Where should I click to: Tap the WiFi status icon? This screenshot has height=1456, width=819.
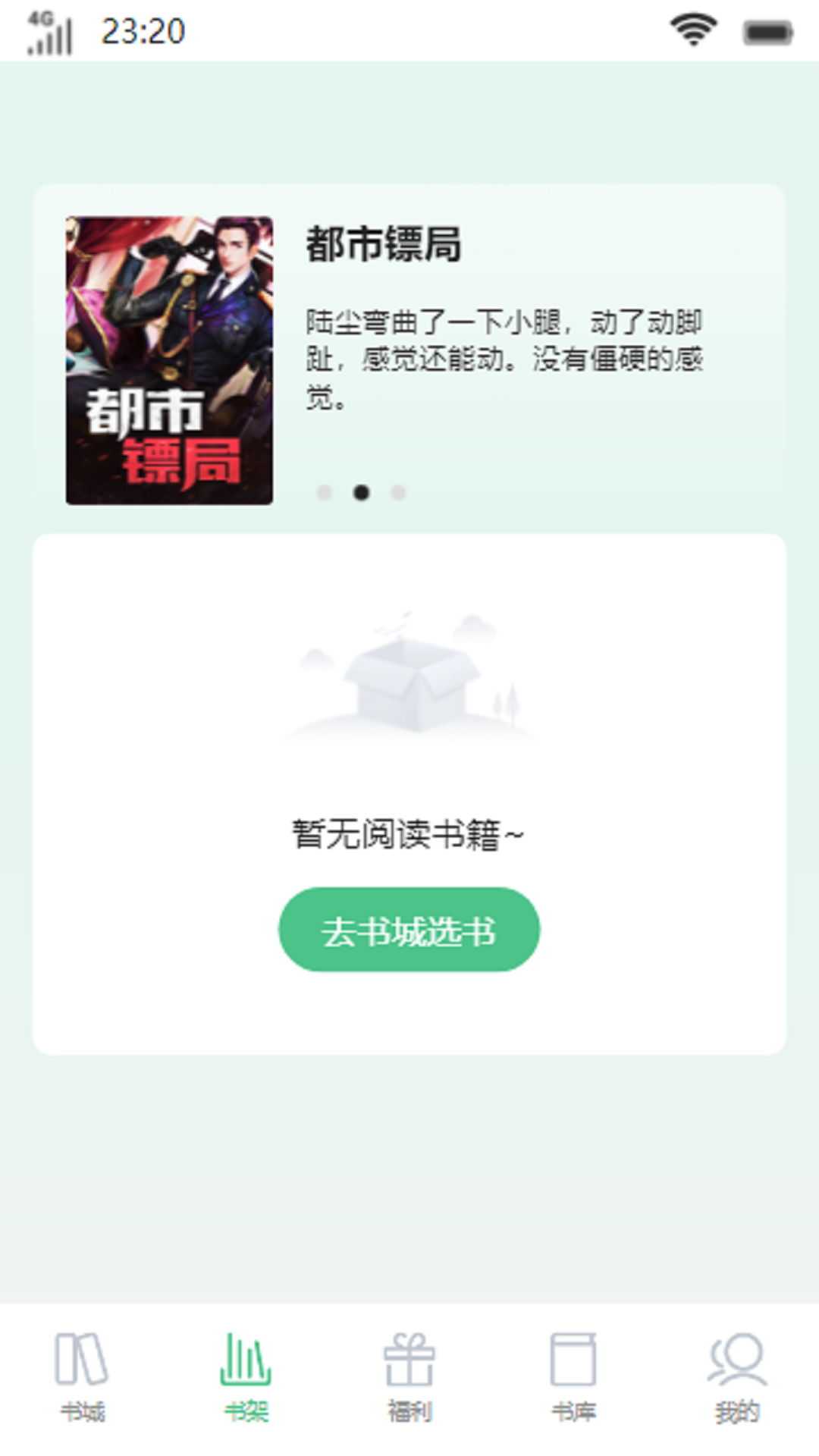click(x=691, y=29)
